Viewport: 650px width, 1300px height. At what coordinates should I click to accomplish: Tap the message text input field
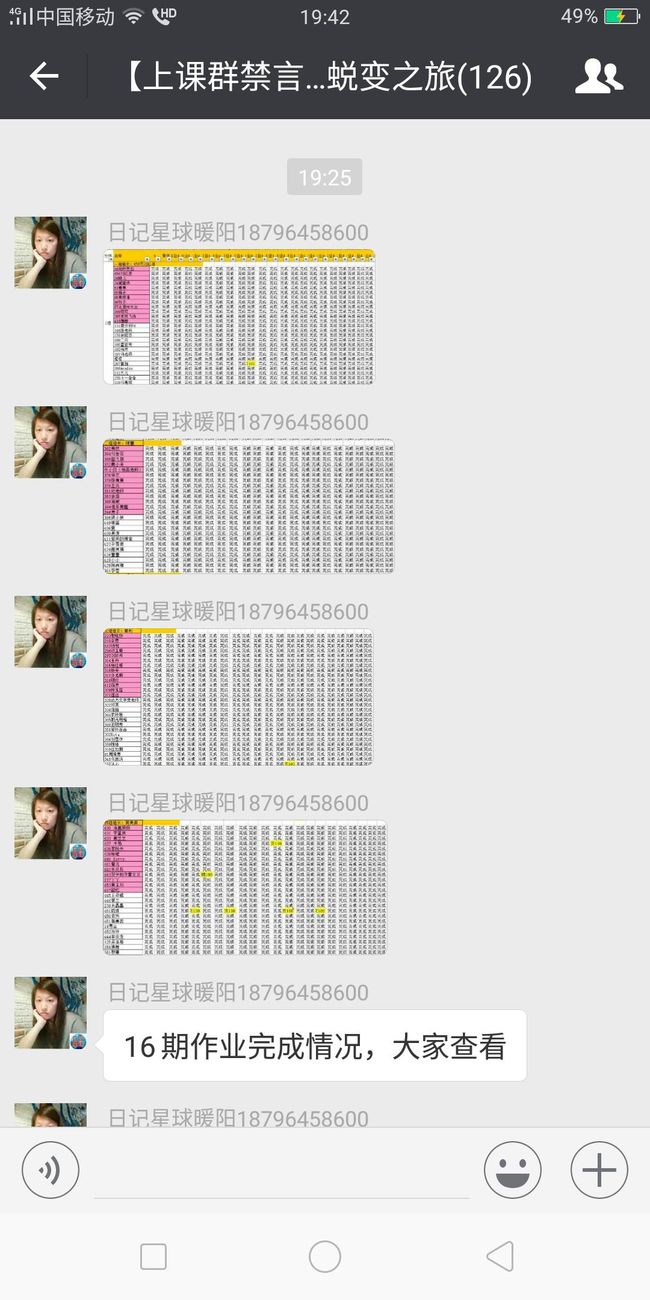[282, 1170]
